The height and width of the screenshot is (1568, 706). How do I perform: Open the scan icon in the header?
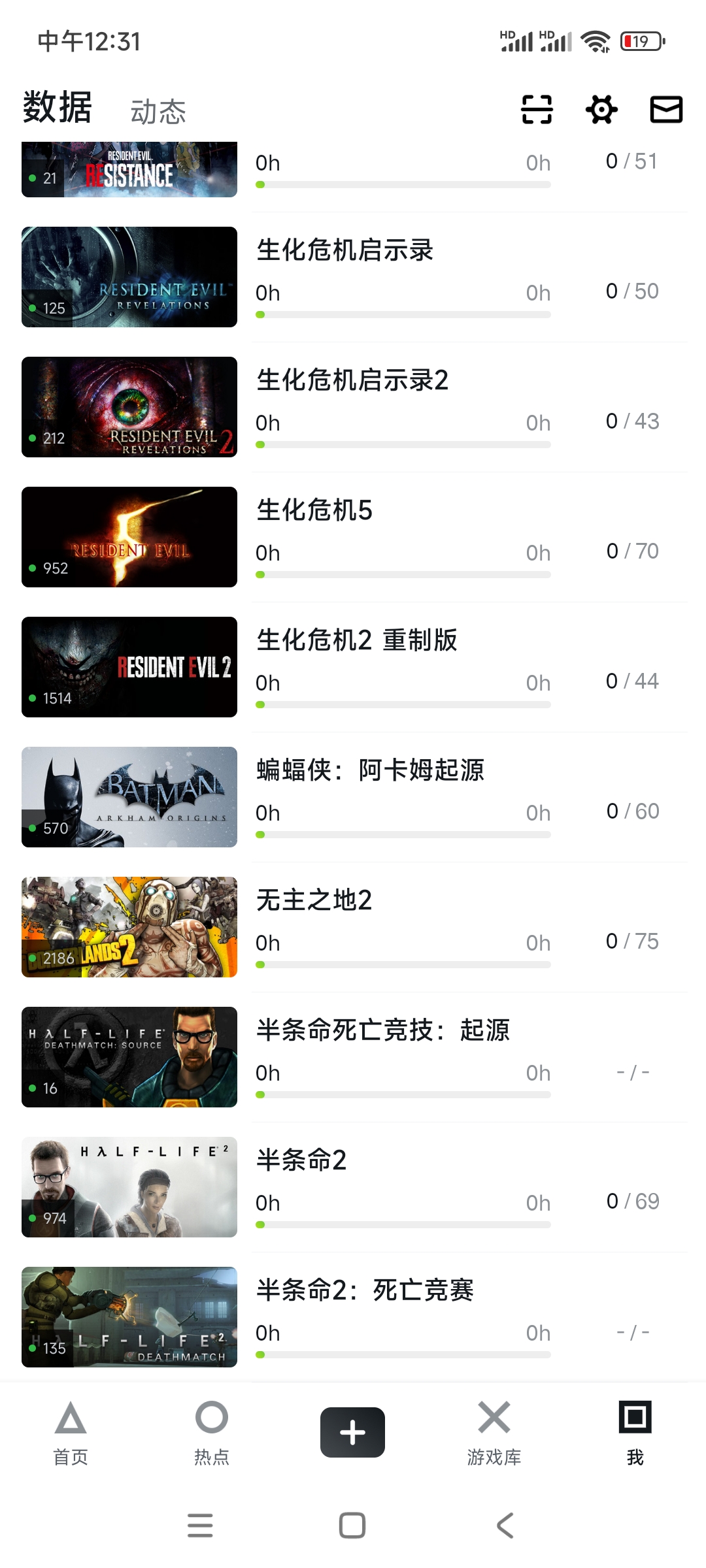point(537,109)
